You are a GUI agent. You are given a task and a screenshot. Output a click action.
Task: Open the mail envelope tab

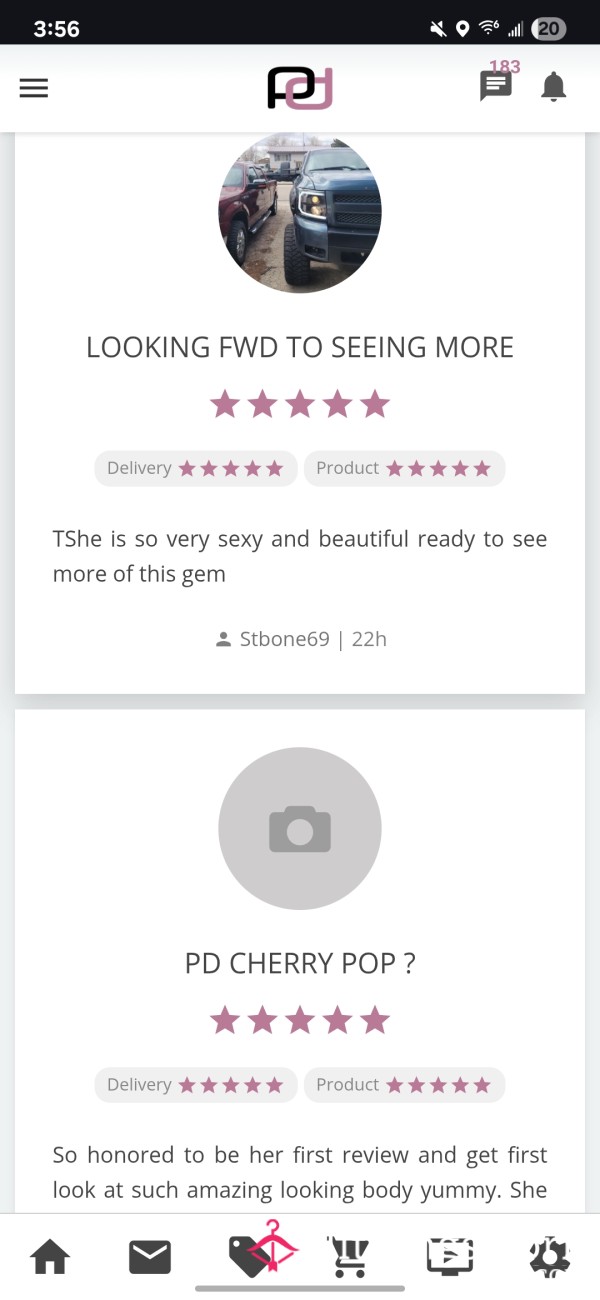pos(150,1257)
